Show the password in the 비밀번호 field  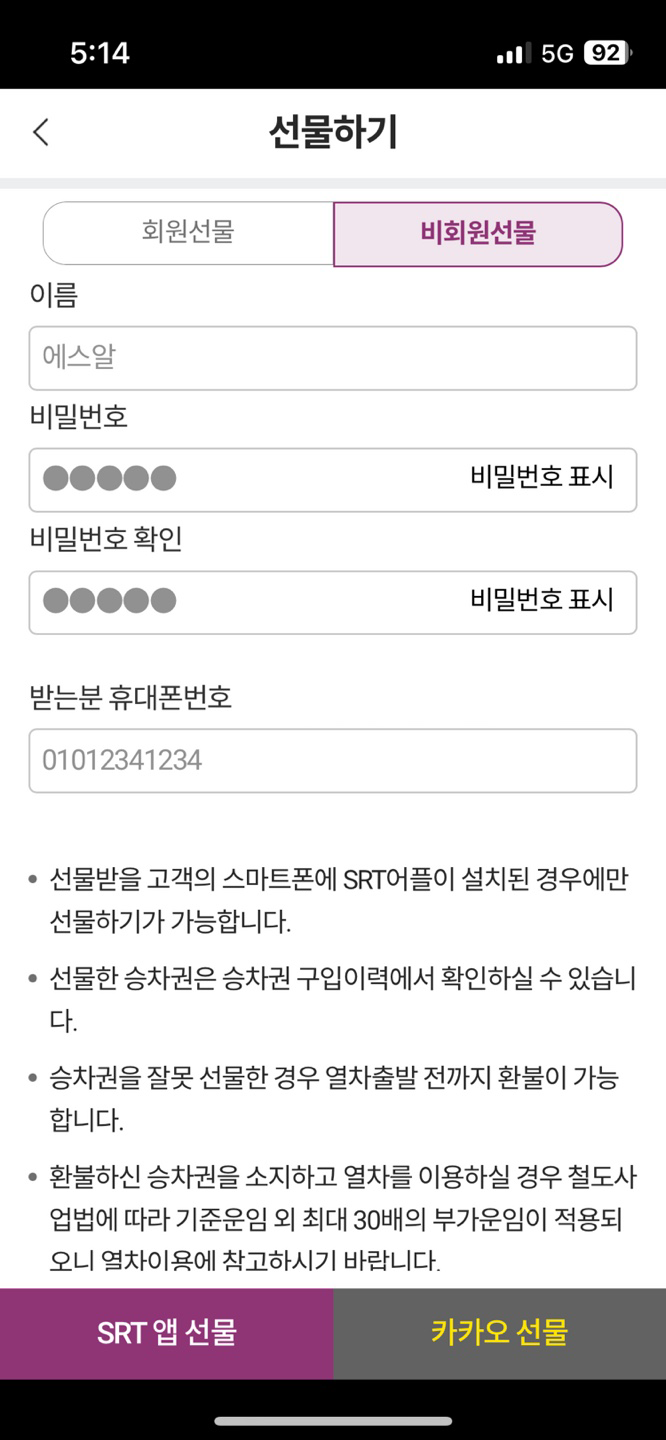542,477
